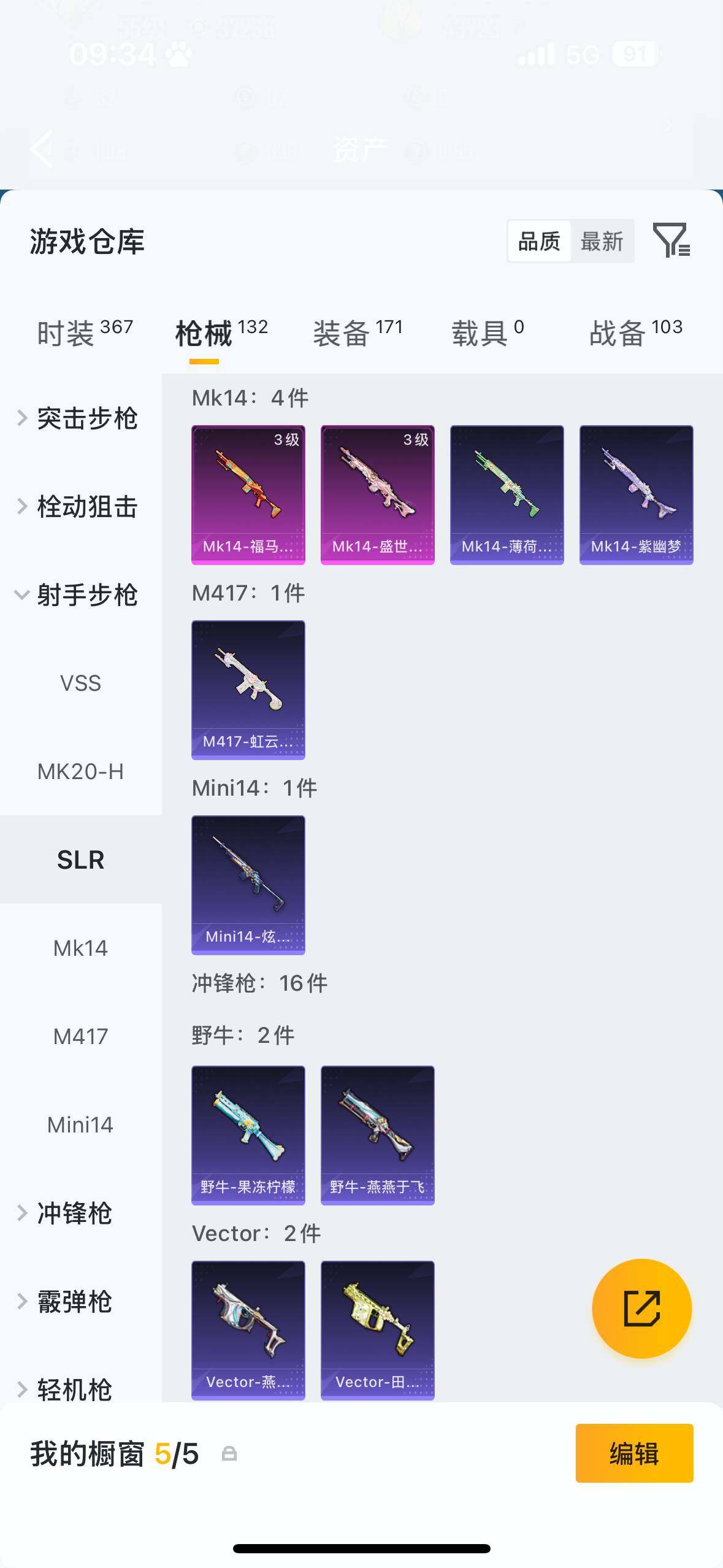Select the VSS subcategory in sidebar

[80, 683]
